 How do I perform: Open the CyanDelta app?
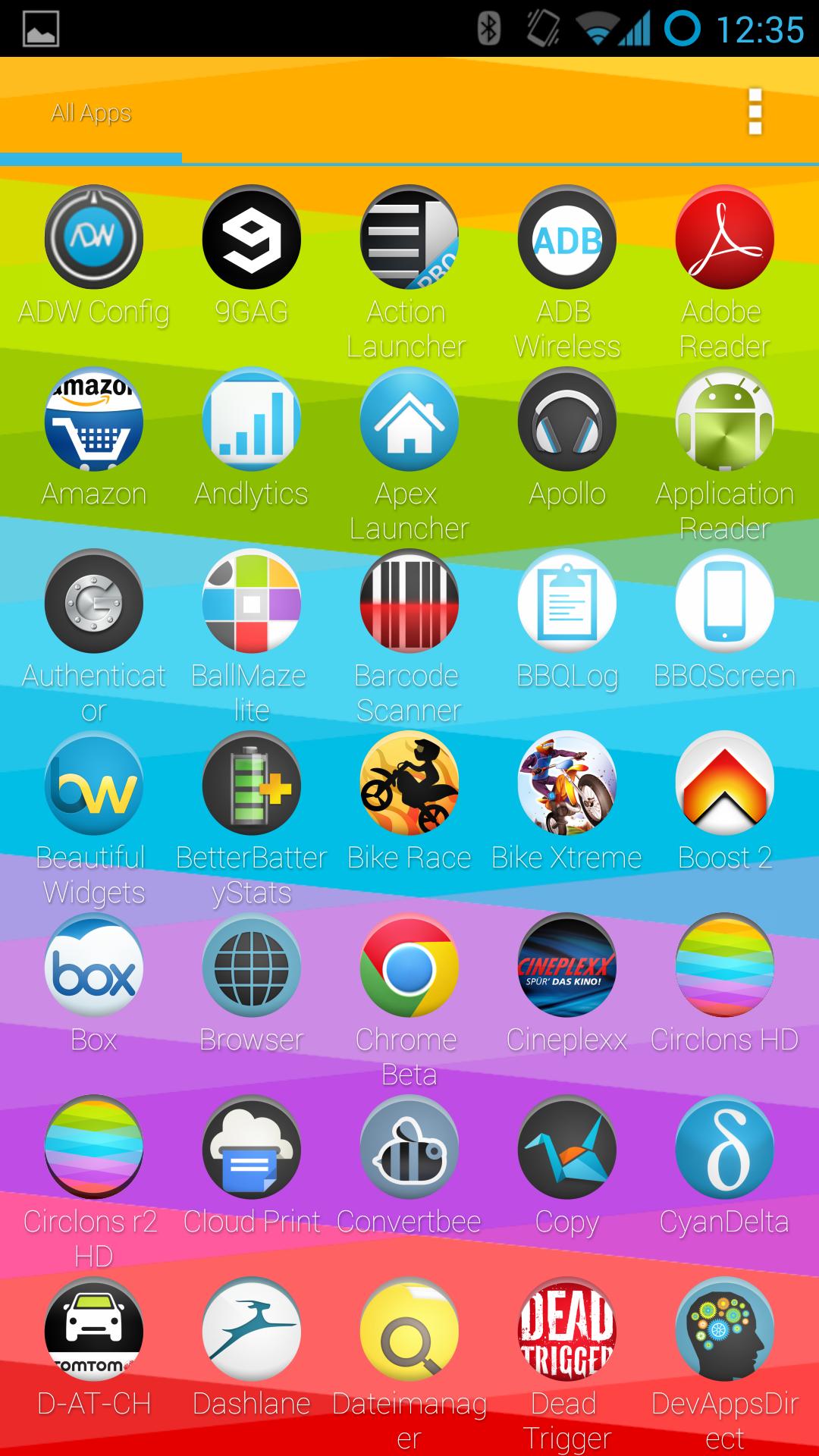pyautogui.click(x=724, y=1149)
